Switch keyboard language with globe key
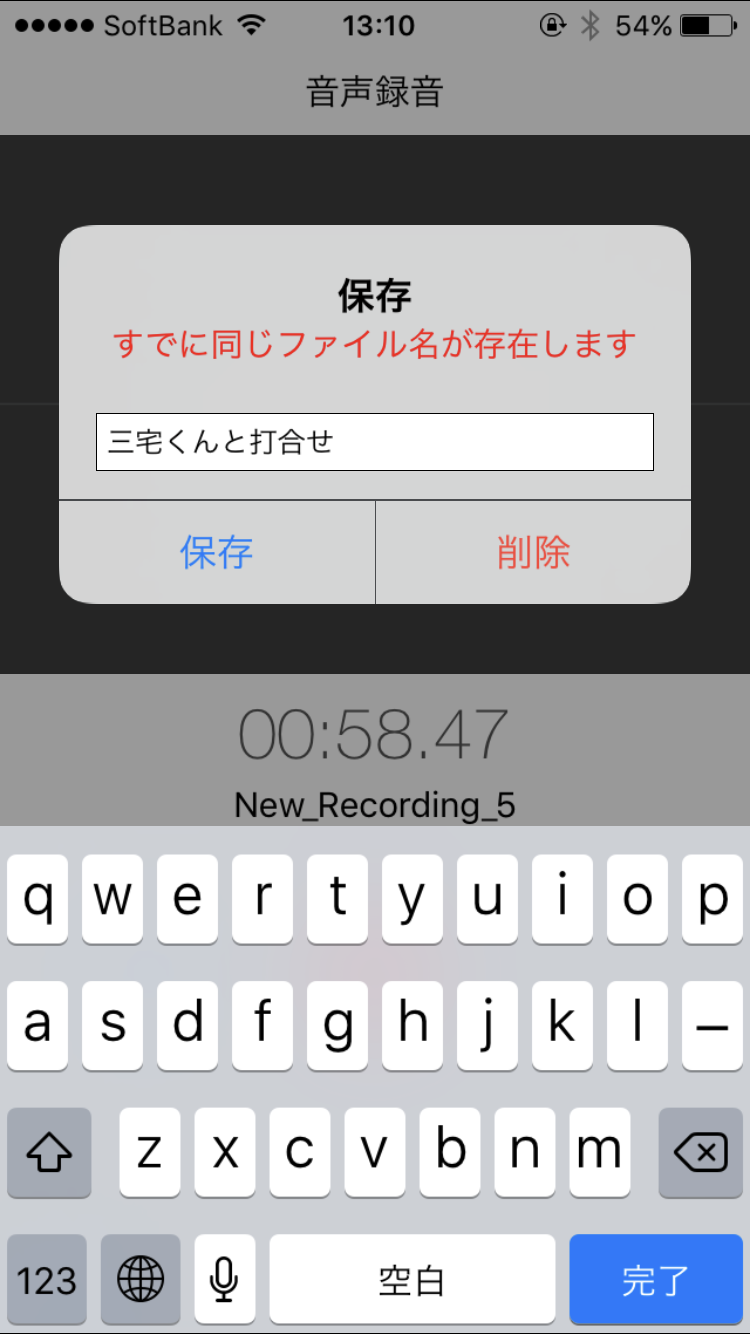The width and height of the screenshot is (750, 1334). [x=140, y=1280]
